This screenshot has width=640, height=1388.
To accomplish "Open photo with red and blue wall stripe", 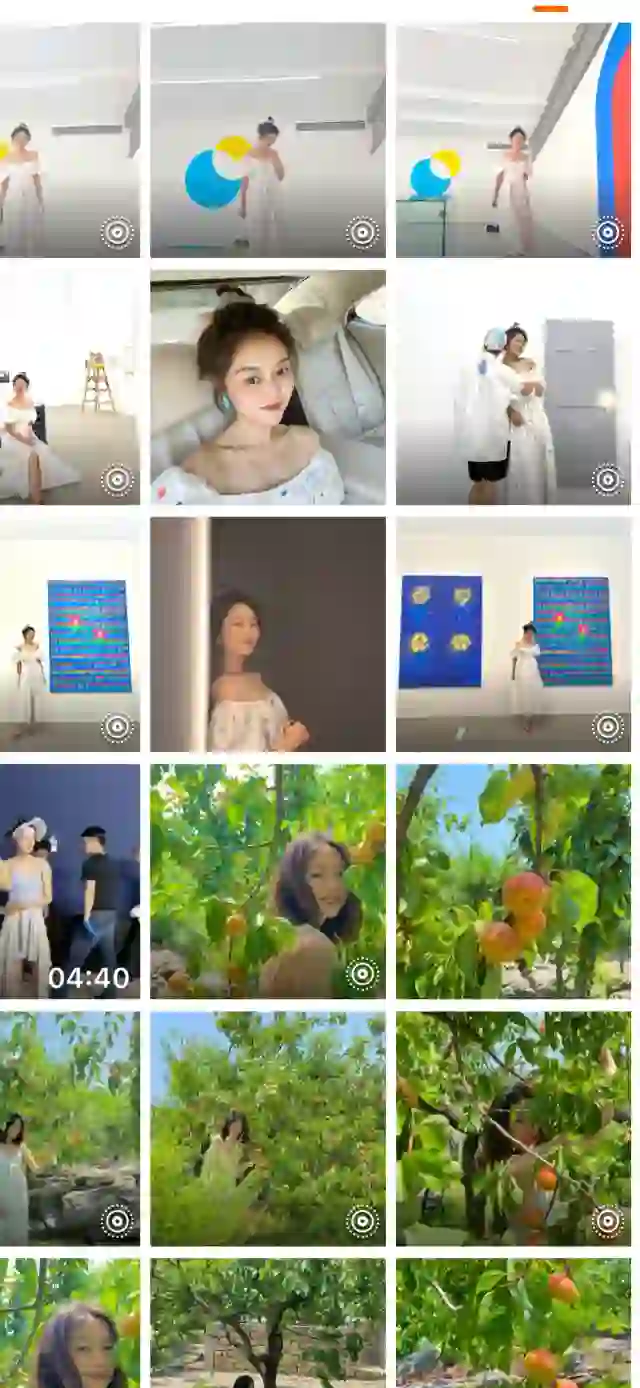I will coord(513,140).
